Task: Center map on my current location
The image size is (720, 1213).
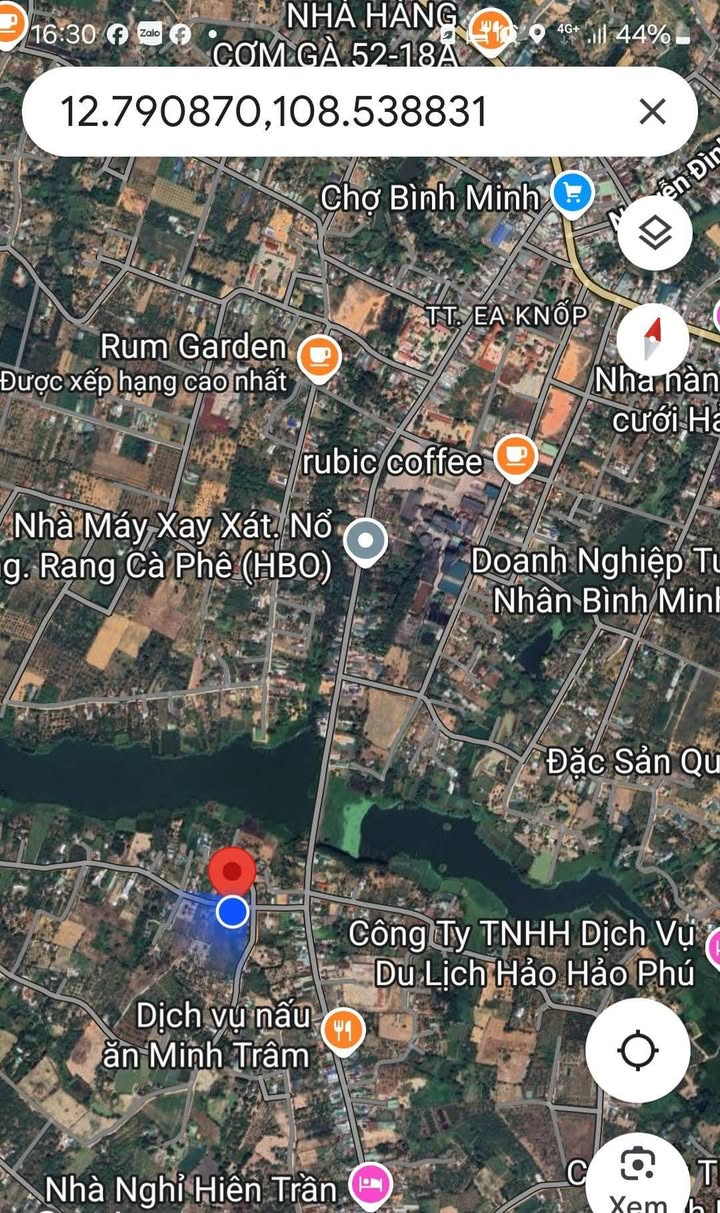Action: click(637, 1051)
